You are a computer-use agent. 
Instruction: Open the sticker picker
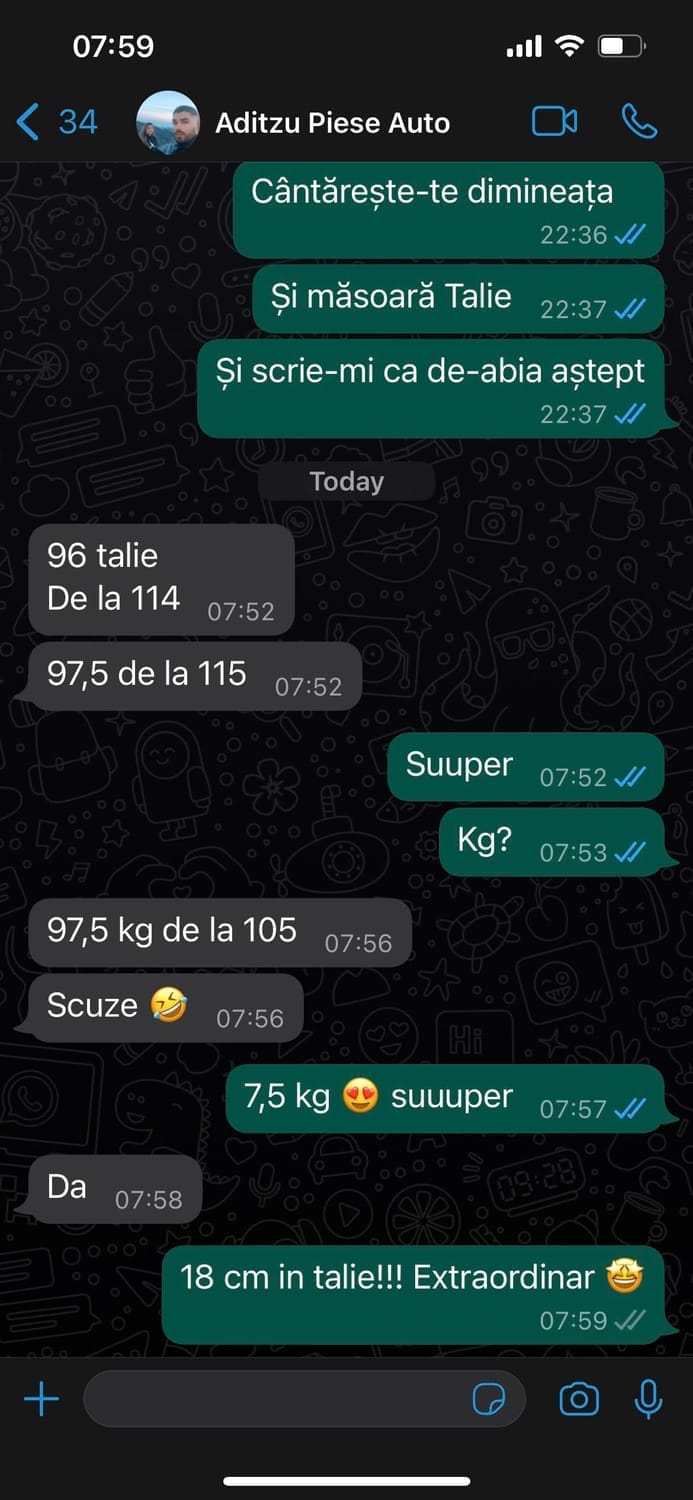pos(489,1400)
